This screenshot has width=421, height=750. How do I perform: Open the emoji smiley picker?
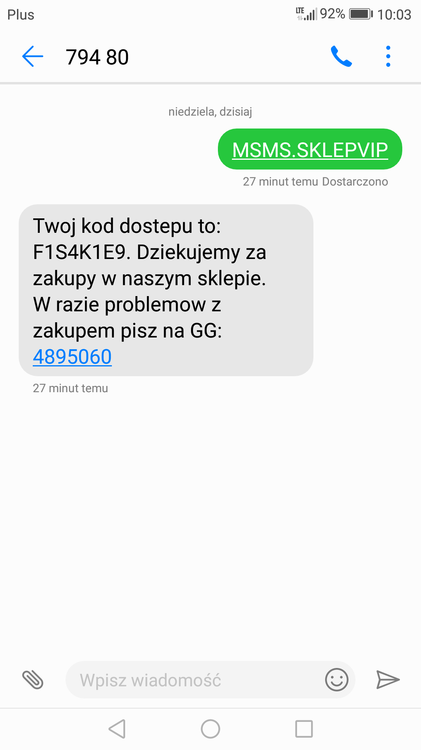point(337,680)
